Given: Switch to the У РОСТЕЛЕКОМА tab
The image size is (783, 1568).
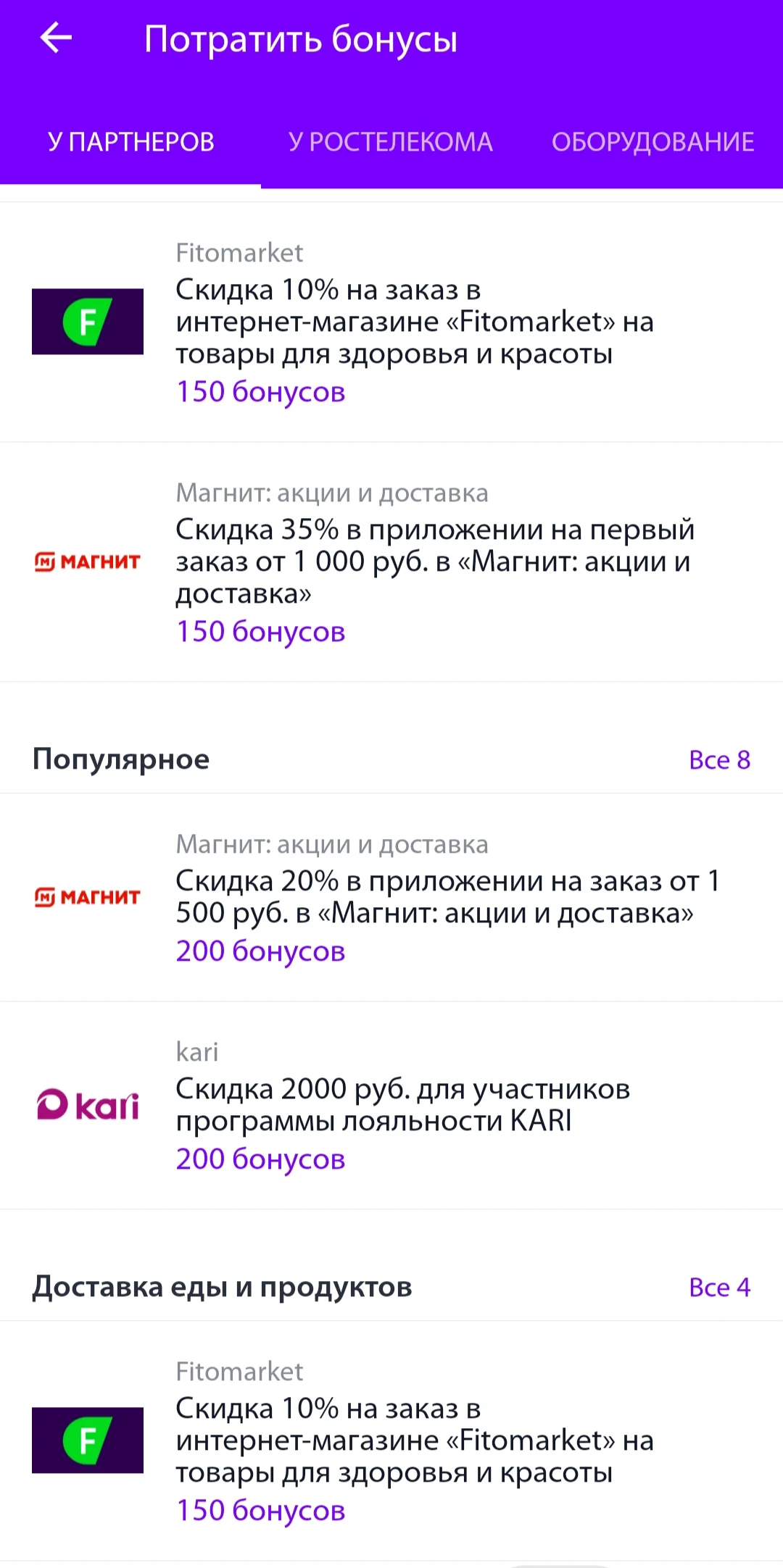Looking at the screenshot, I should pyautogui.click(x=391, y=141).
